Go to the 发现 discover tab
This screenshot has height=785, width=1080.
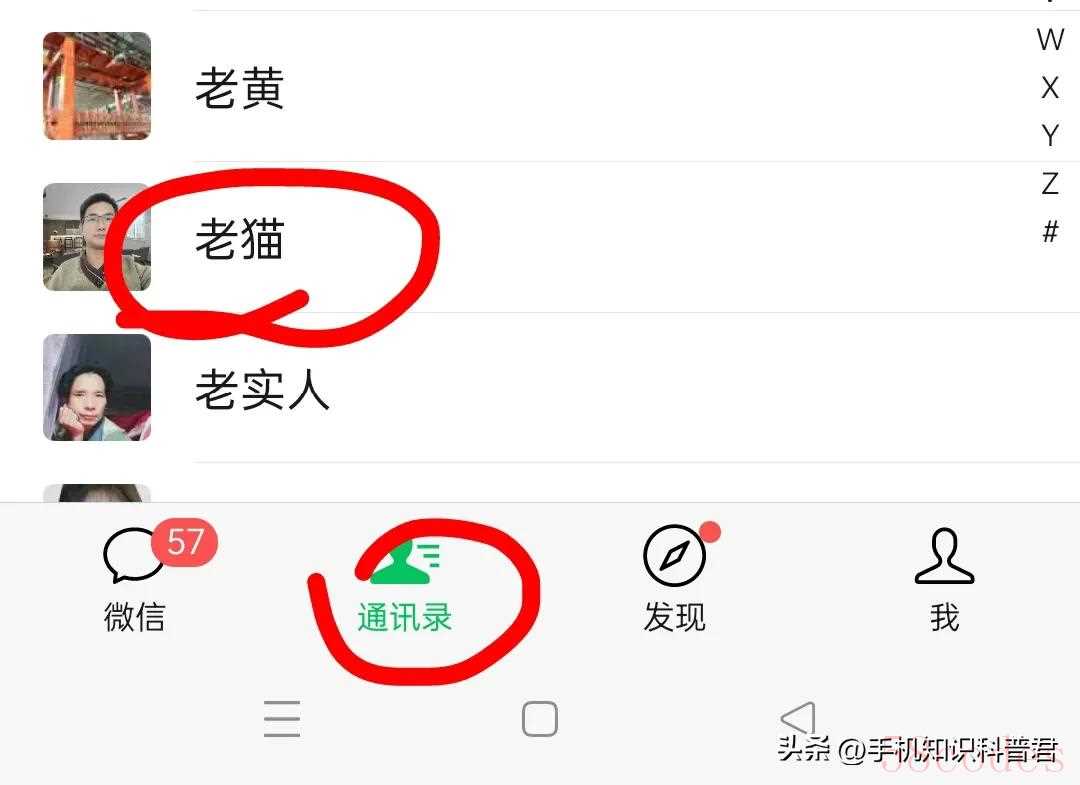coord(675,580)
